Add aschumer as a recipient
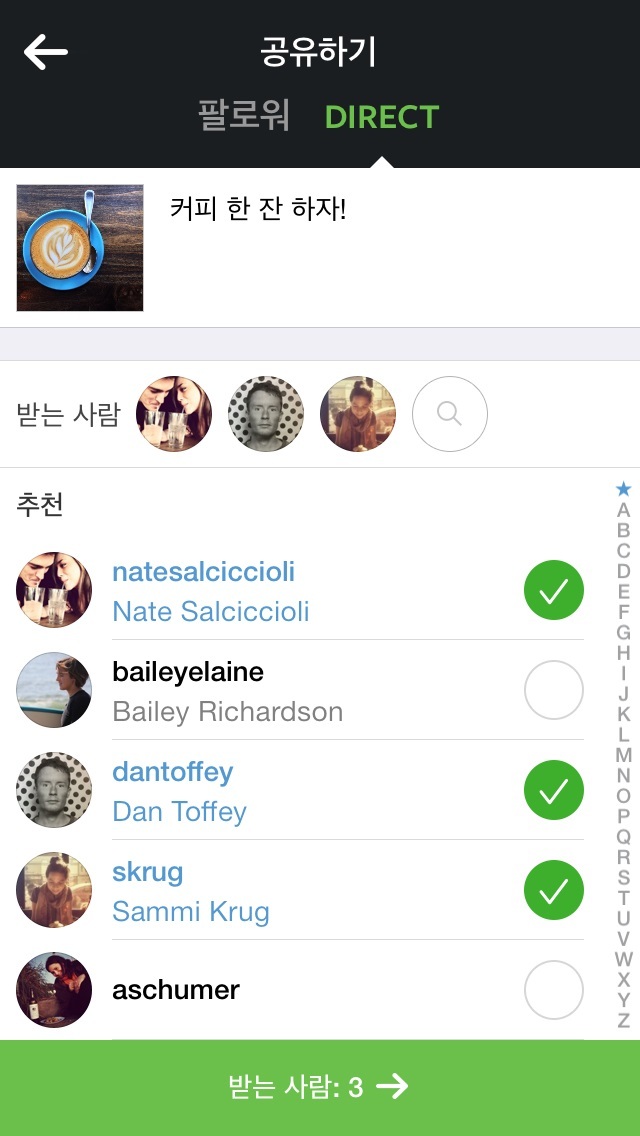 (554, 990)
